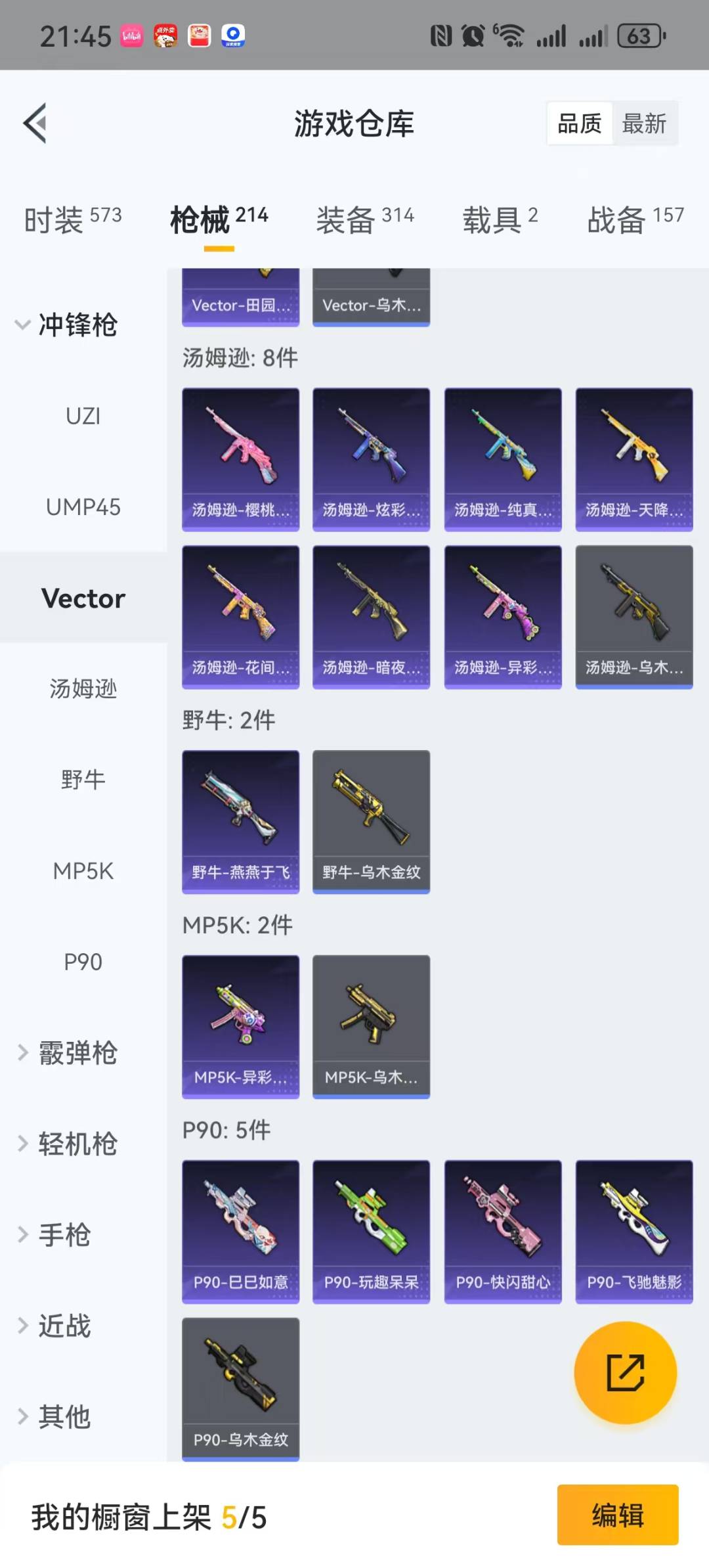
Task: Sort items by 最新
Action: (x=644, y=123)
